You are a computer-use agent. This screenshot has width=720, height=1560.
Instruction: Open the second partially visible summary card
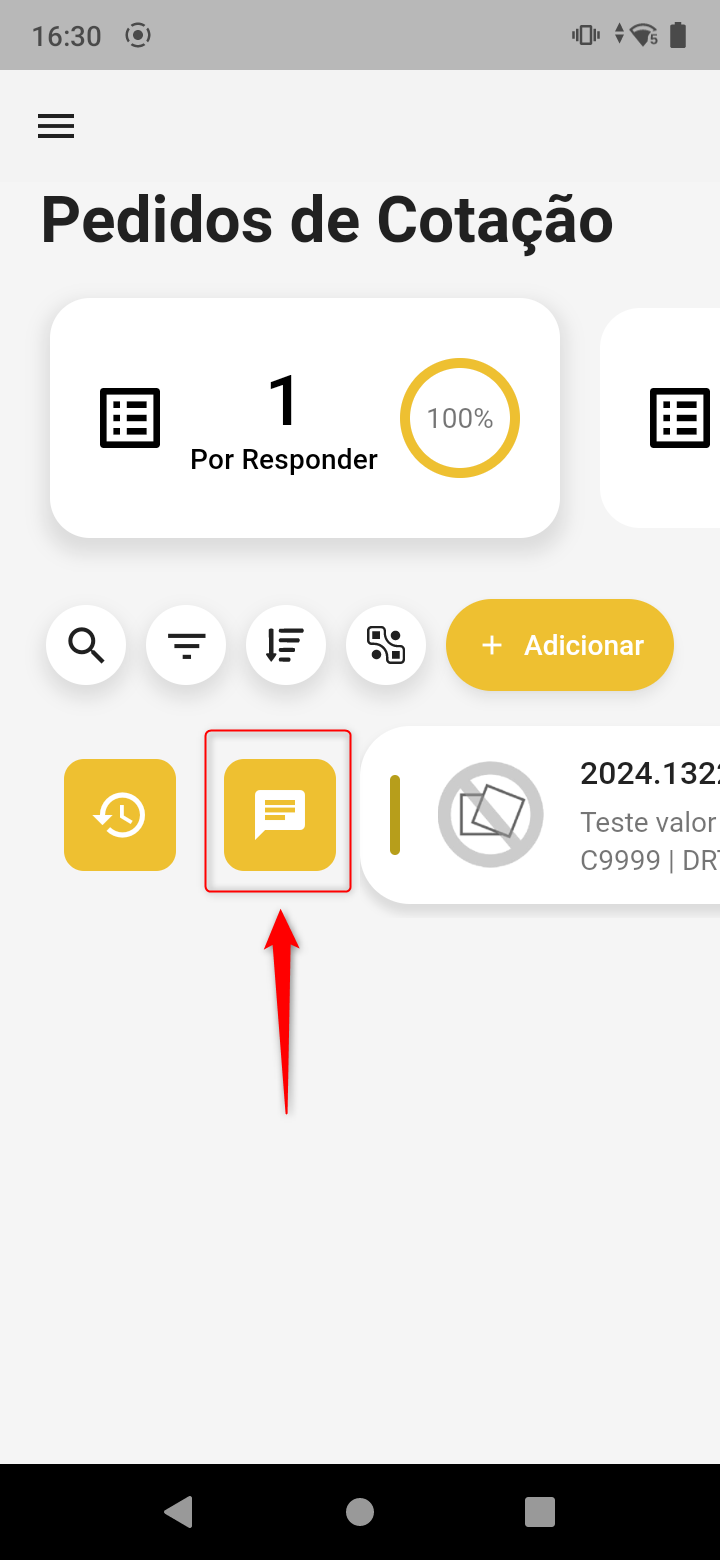[670, 418]
